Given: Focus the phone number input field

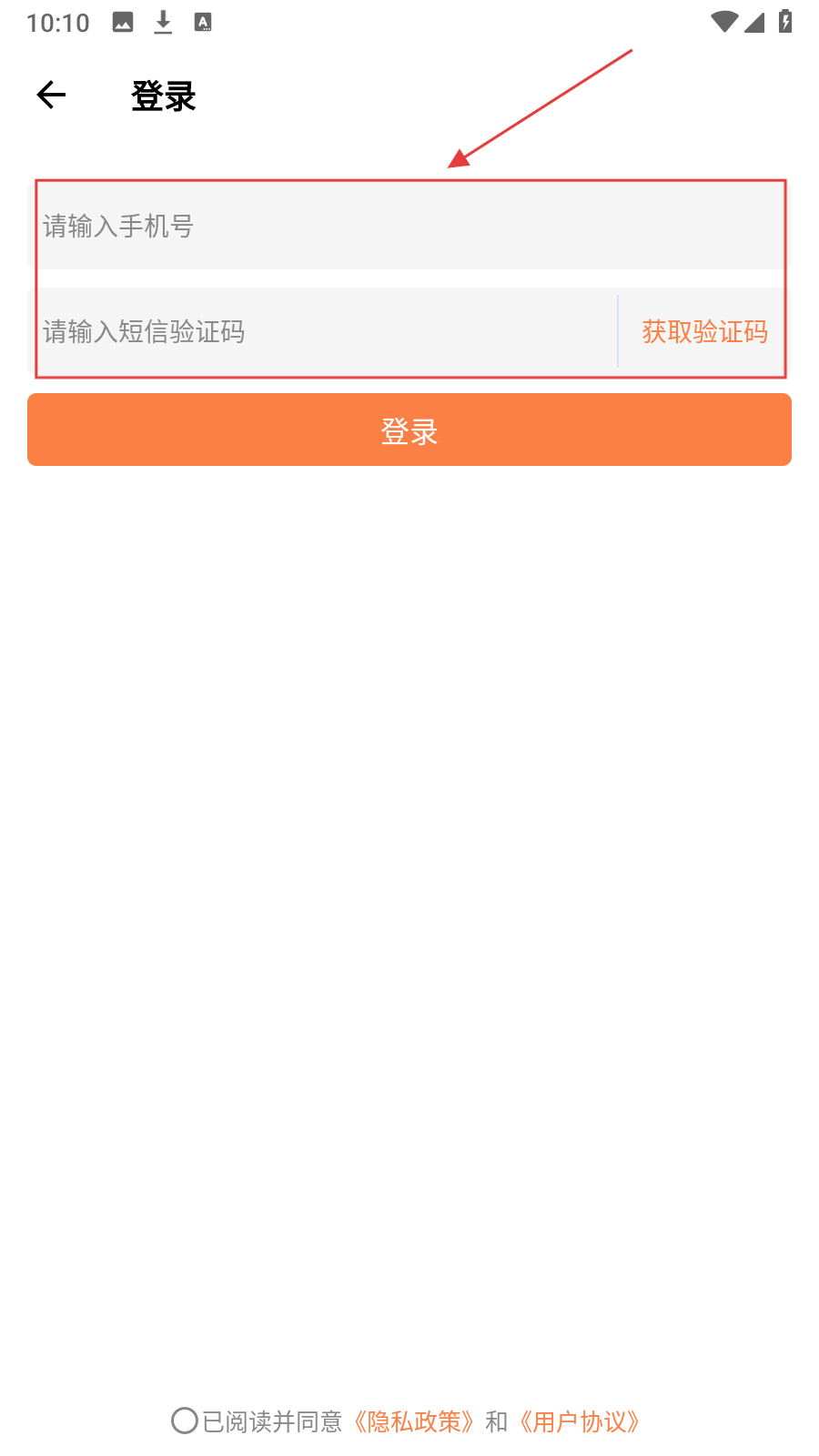Looking at the screenshot, I should (x=409, y=226).
